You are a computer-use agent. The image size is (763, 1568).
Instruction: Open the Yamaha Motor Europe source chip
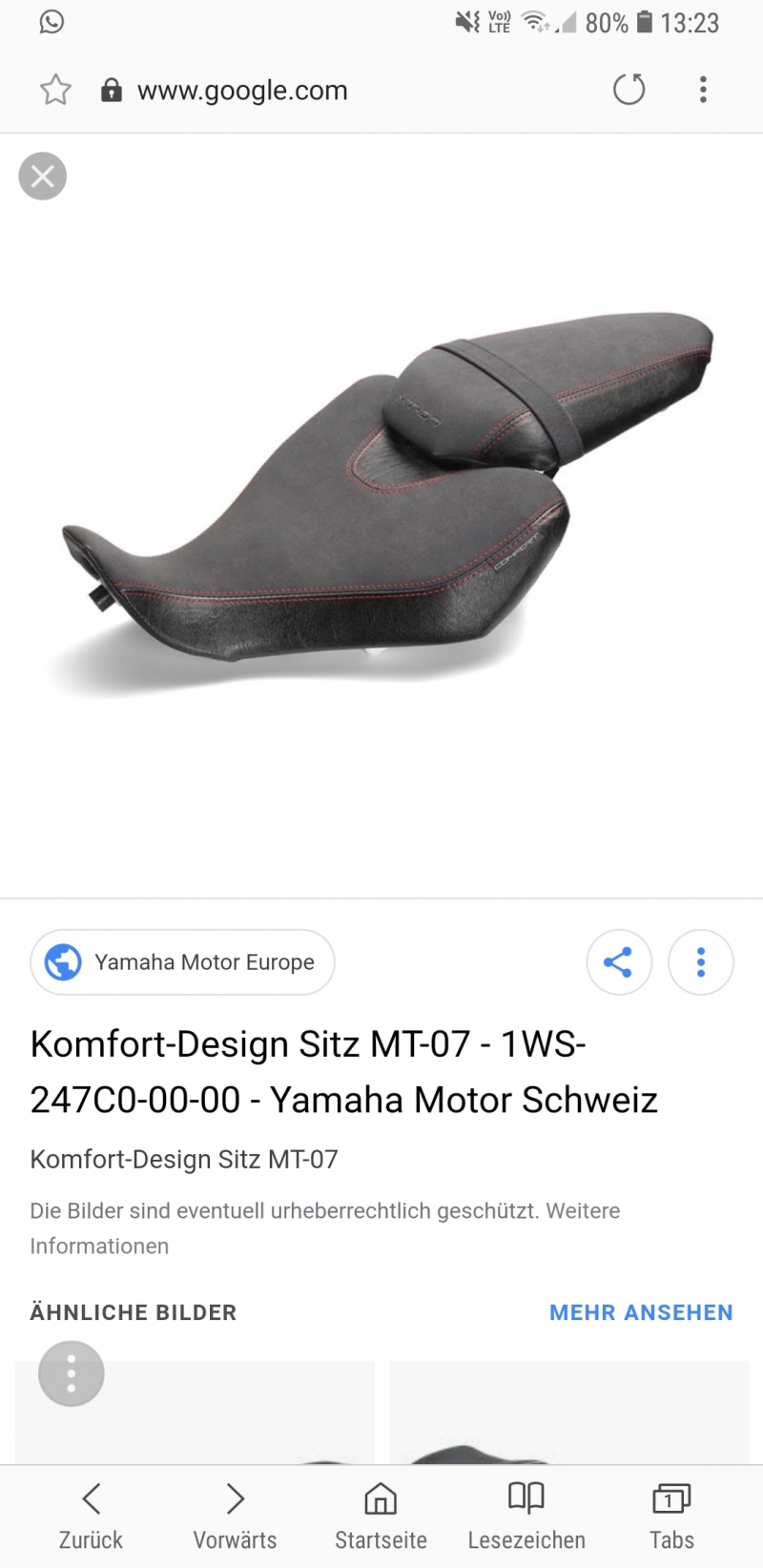pyautogui.click(x=182, y=962)
